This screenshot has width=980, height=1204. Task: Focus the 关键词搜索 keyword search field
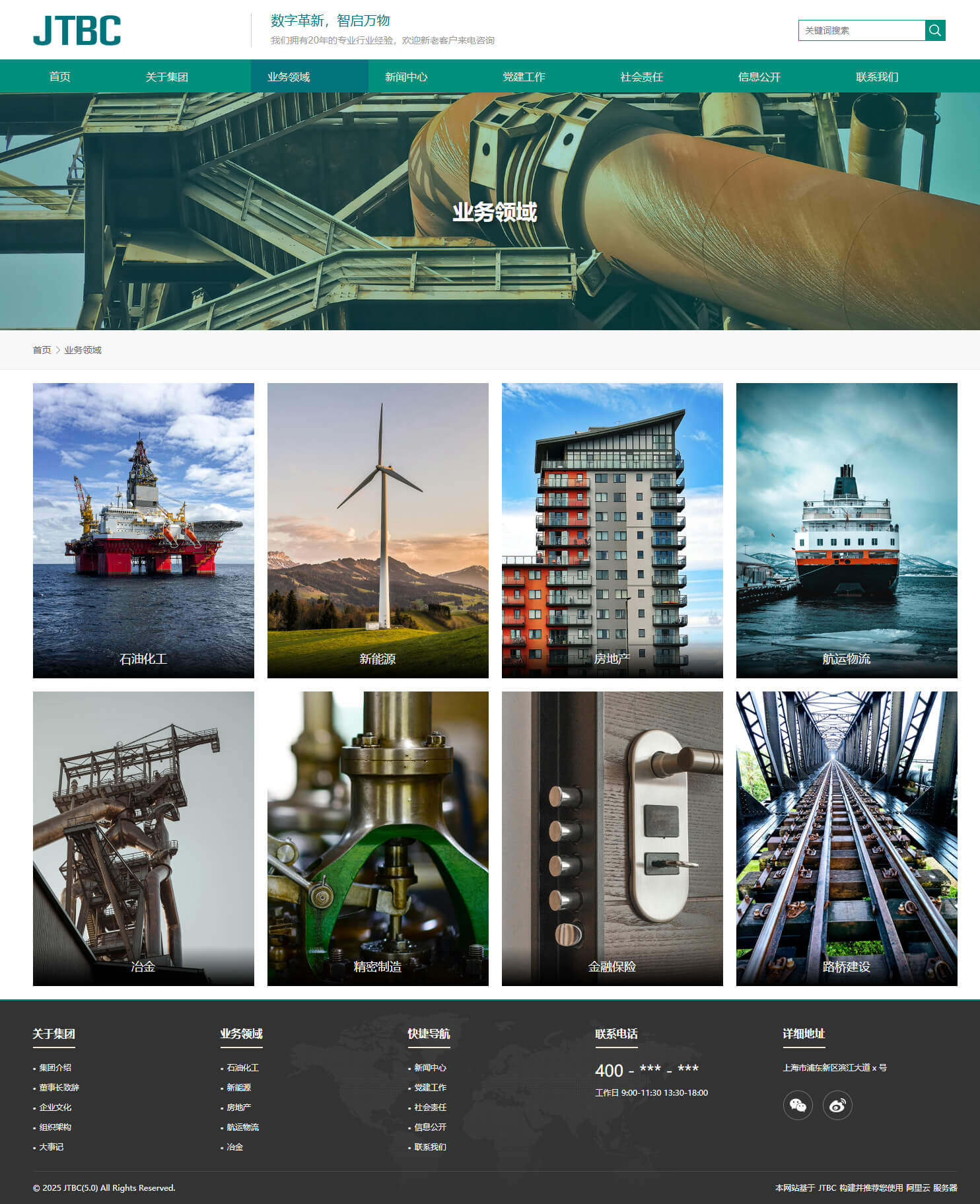pos(861,30)
